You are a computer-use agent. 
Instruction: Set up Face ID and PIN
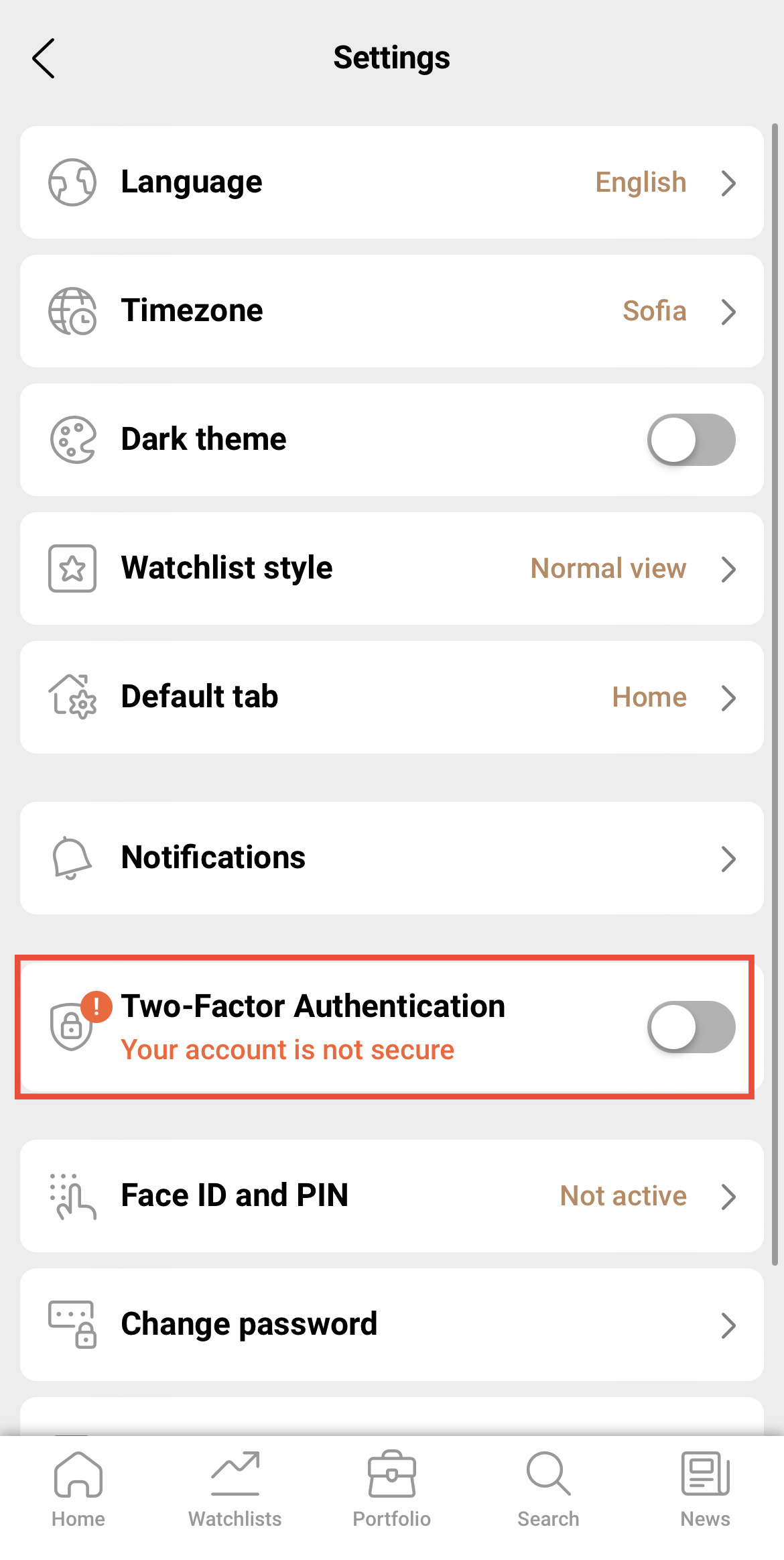coord(391,1196)
